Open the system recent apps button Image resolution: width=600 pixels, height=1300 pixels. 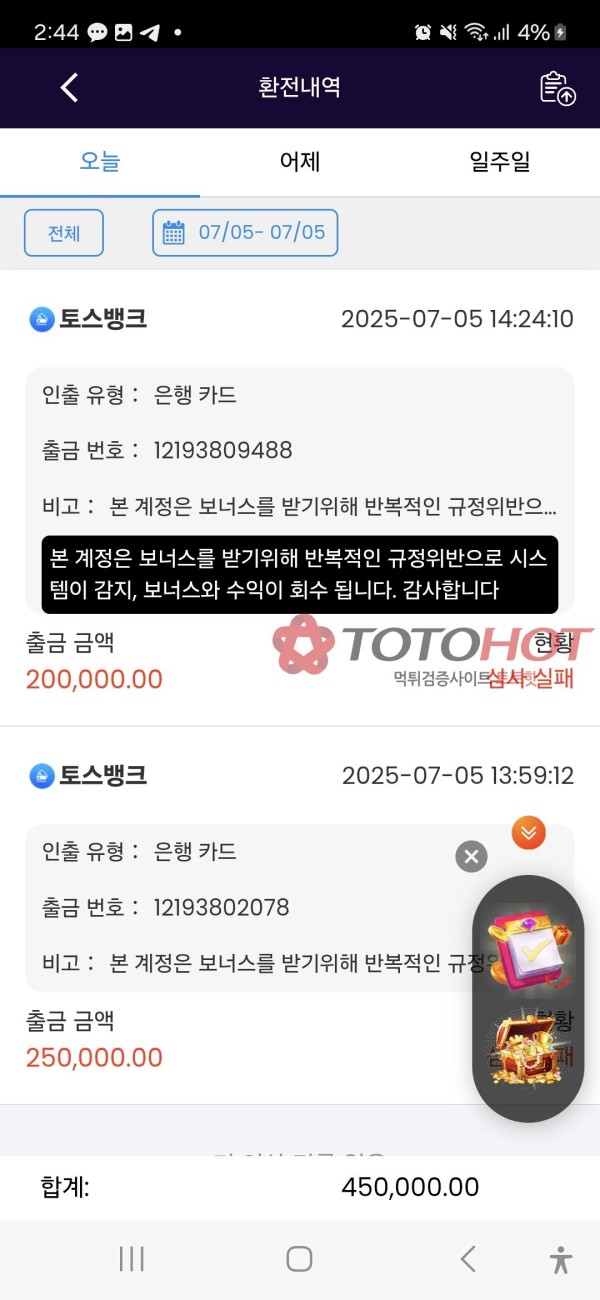click(x=132, y=1259)
